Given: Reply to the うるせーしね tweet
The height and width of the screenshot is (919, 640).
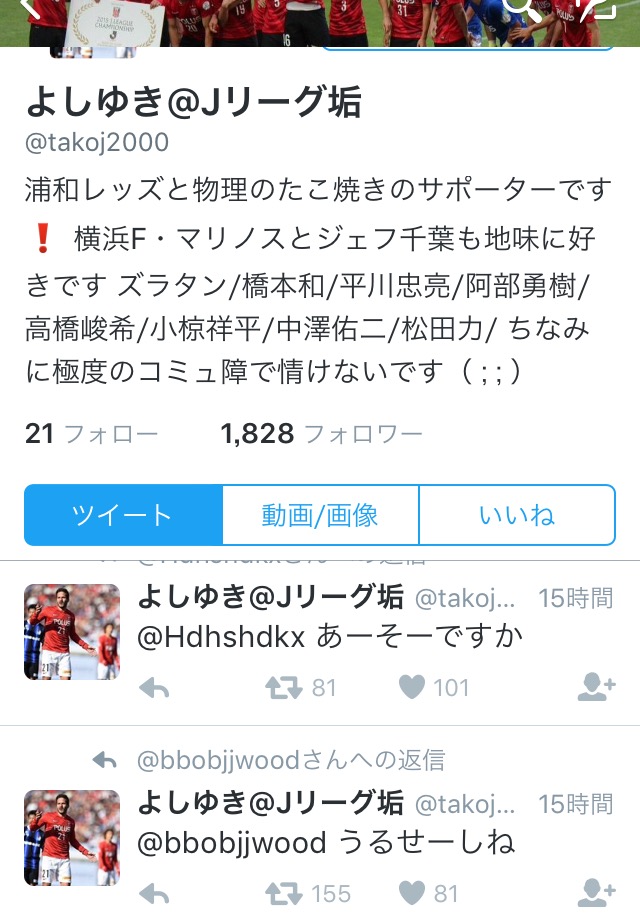Looking at the screenshot, I should [x=153, y=893].
